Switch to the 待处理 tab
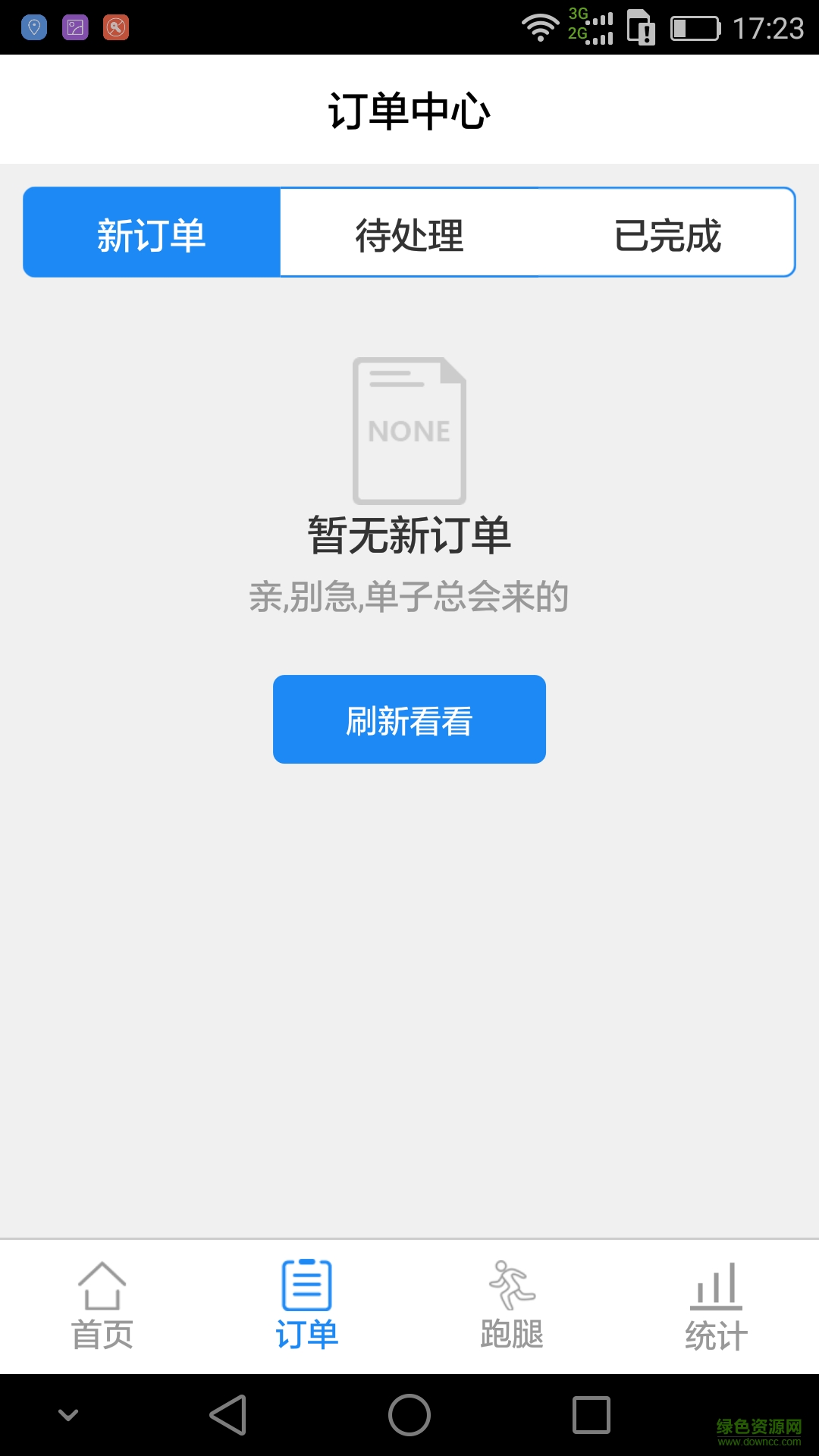The height and width of the screenshot is (1456, 819). (x=409, y=233)
